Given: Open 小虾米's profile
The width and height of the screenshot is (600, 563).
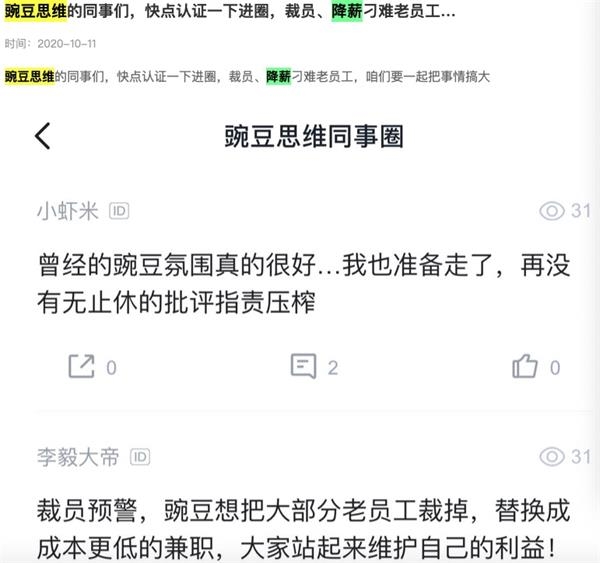Looking at the screenshot, I should point(68,211).
